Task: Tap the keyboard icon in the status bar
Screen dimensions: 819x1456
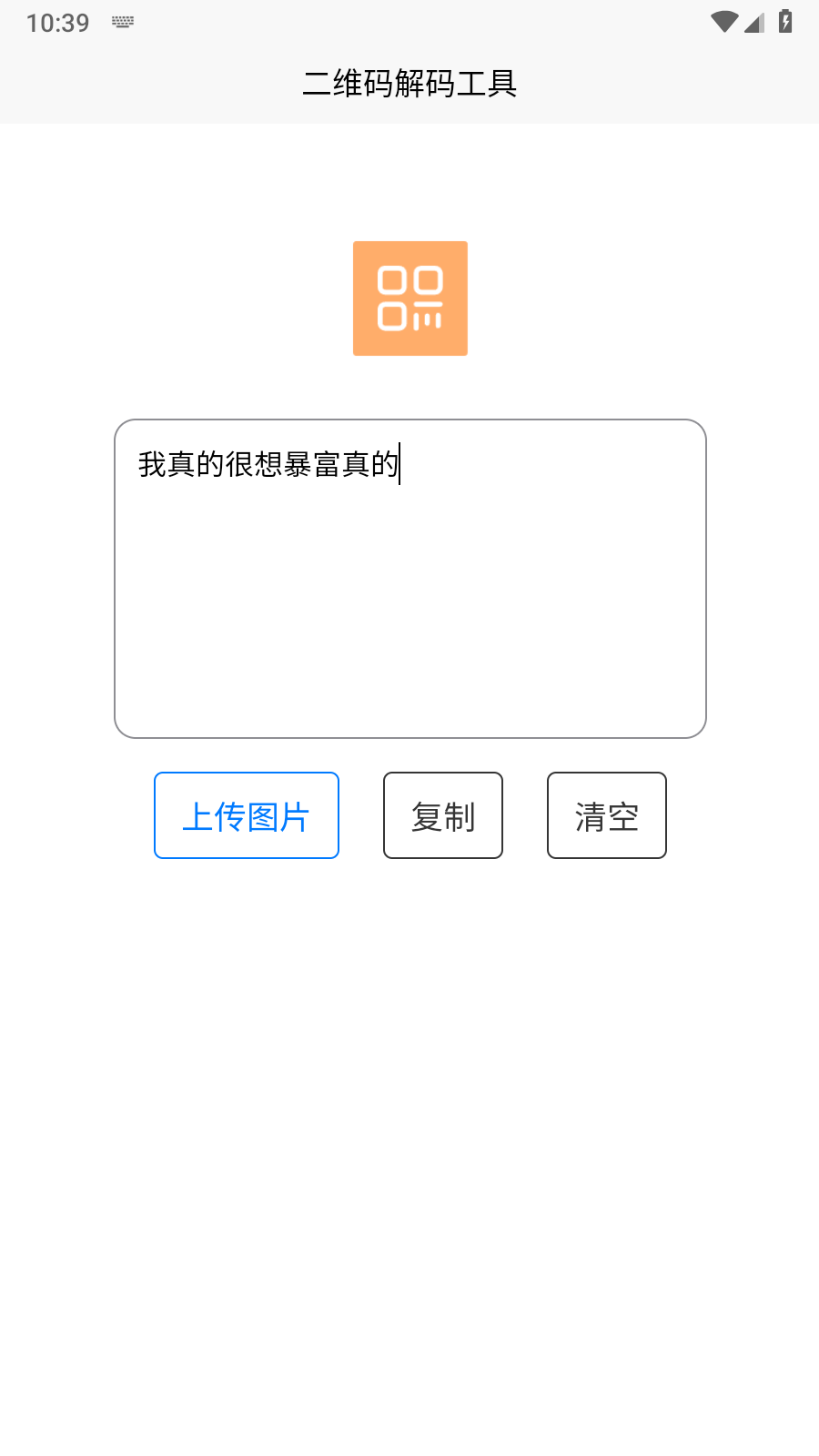Action: tap(121, 22)
